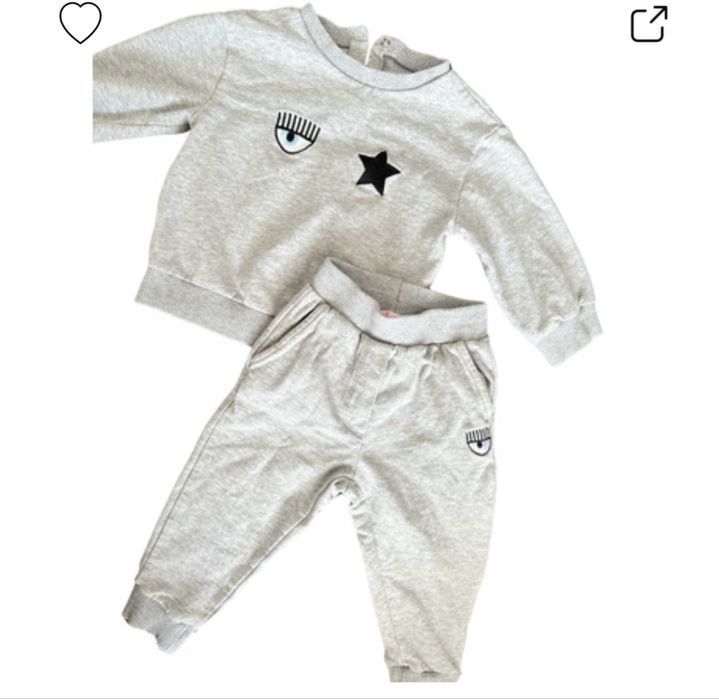Share this product listing

pyautogui.click(x=648, y=24)
